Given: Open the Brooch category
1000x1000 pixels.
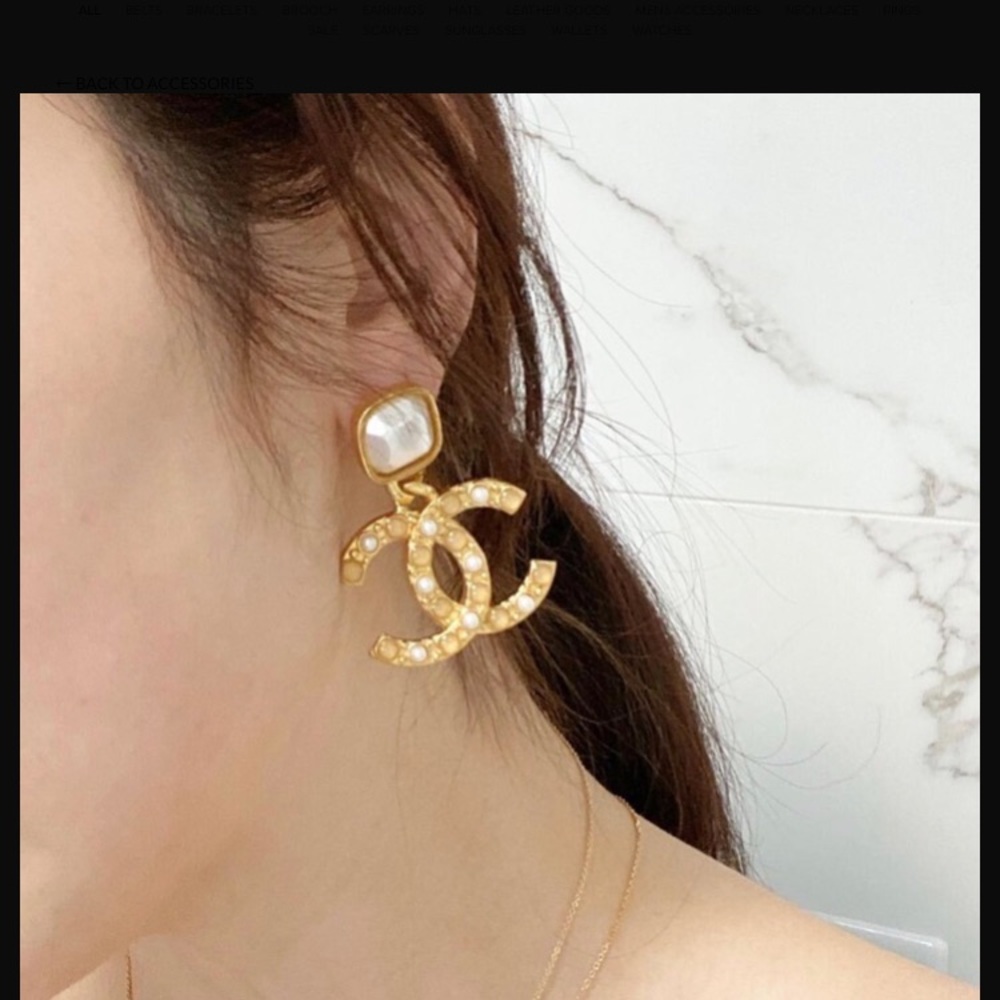Looking at the screenshot, I should point(309,10).
